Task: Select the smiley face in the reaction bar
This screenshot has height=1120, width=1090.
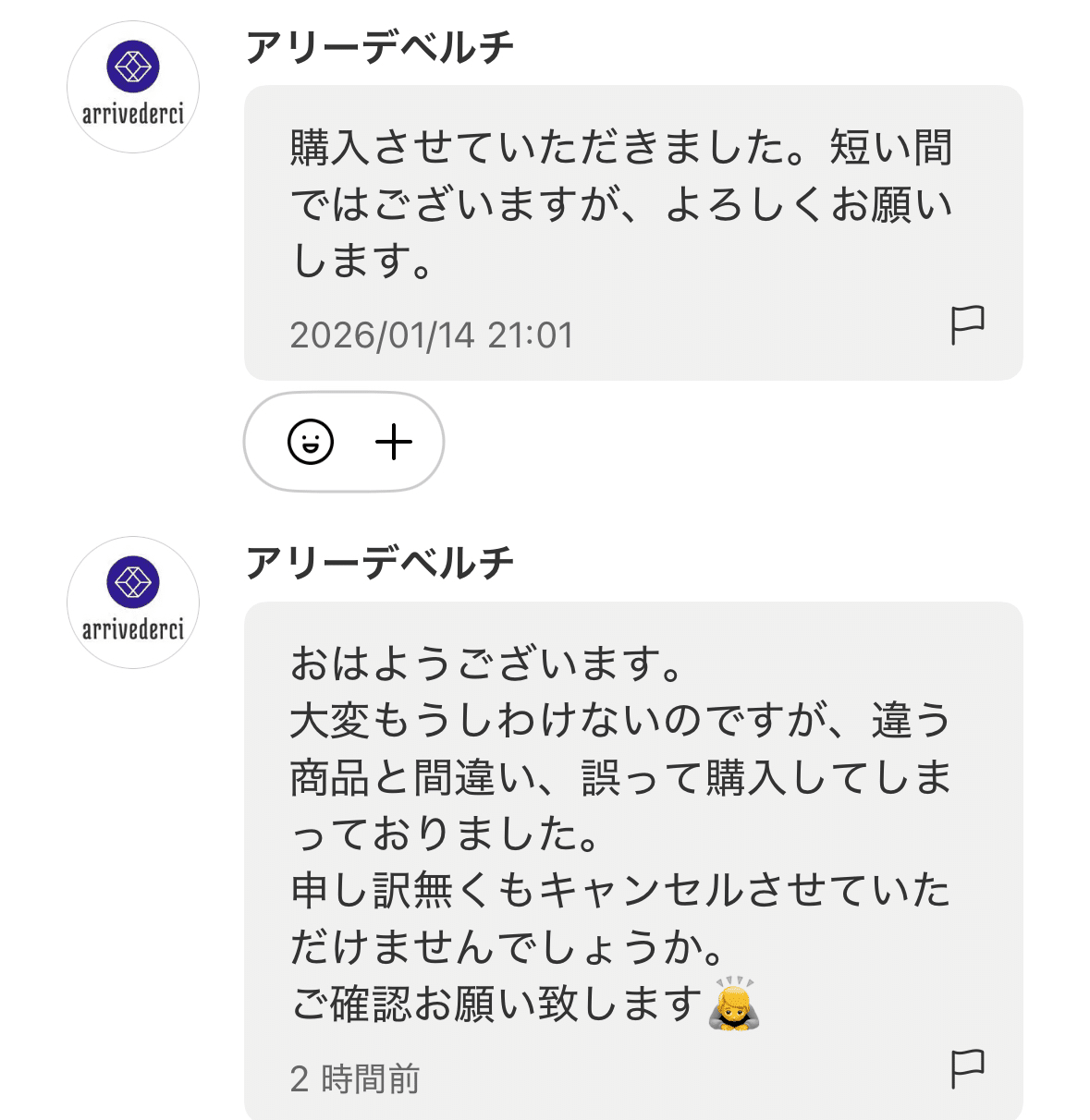Action: pyautogui.click(x=312, y=442)
